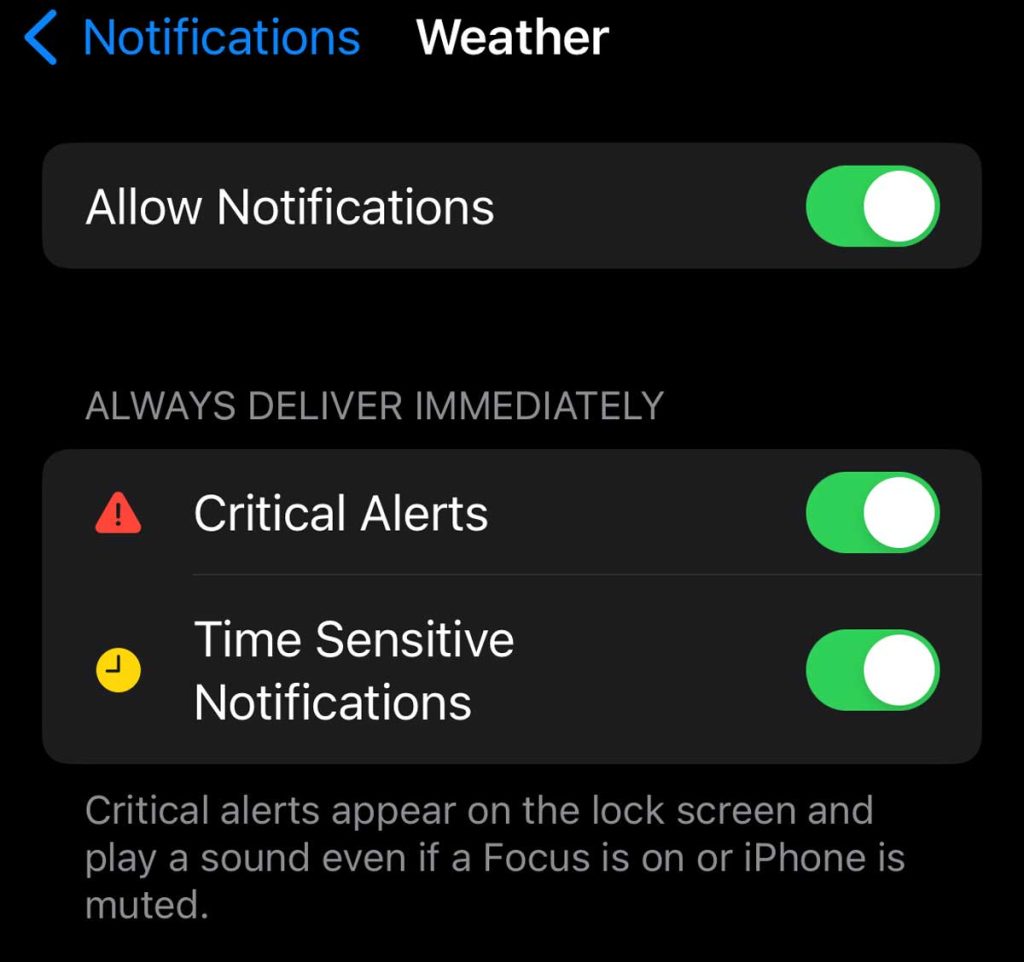Turn off Allow Notifications switch

click(872, 207)
